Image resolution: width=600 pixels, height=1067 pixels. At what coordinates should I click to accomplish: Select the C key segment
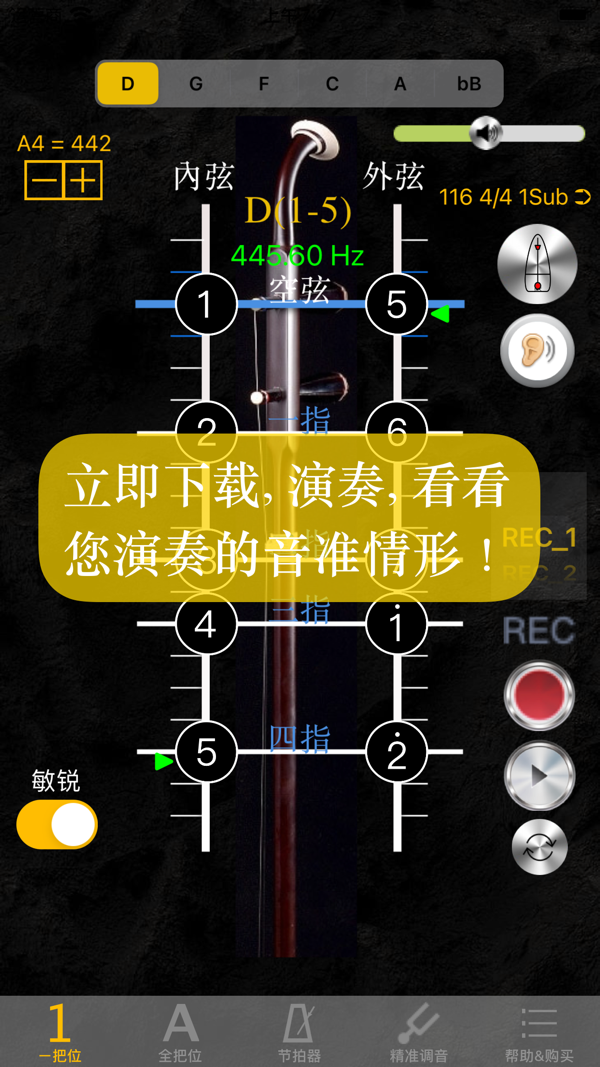pos(332,84)
